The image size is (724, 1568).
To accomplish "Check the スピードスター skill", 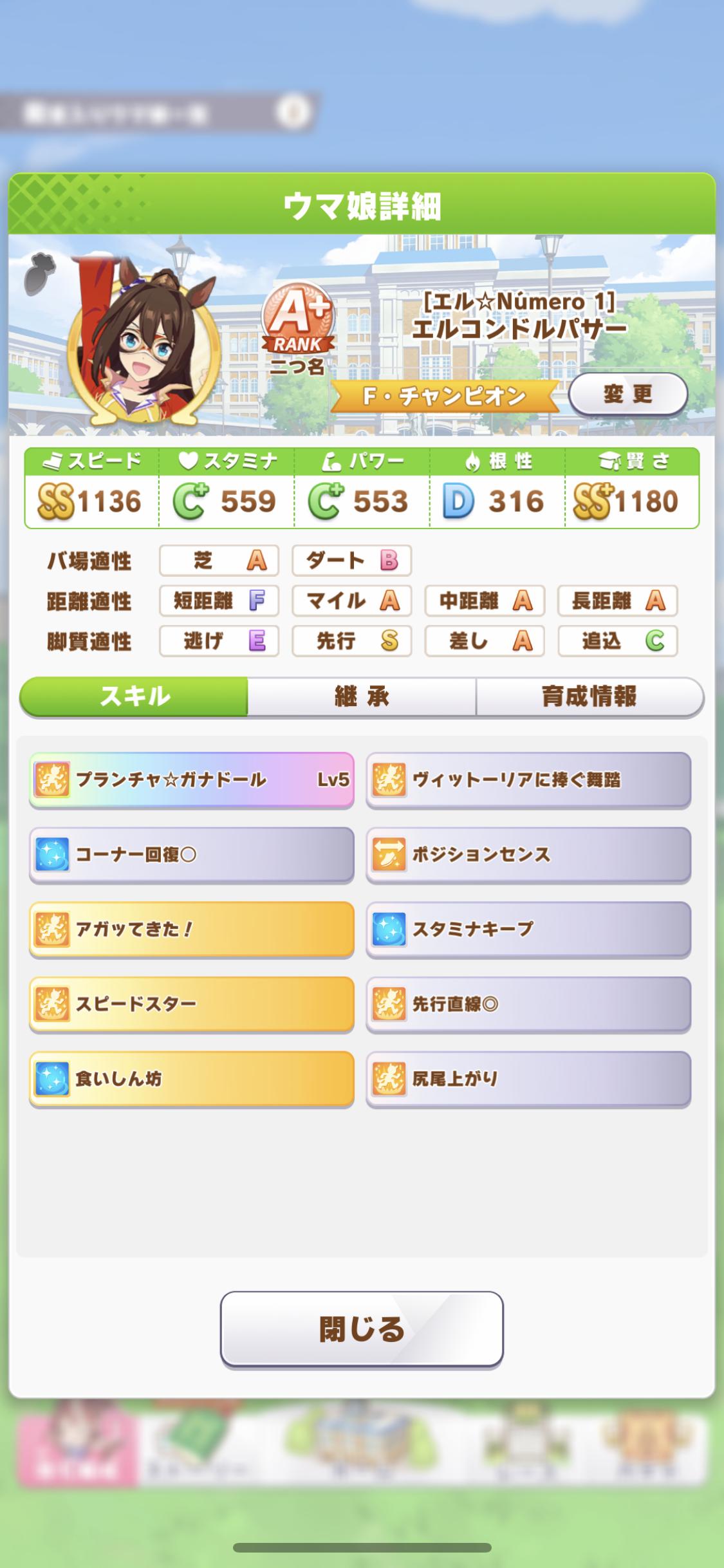I will click(x=192, y=1003).
